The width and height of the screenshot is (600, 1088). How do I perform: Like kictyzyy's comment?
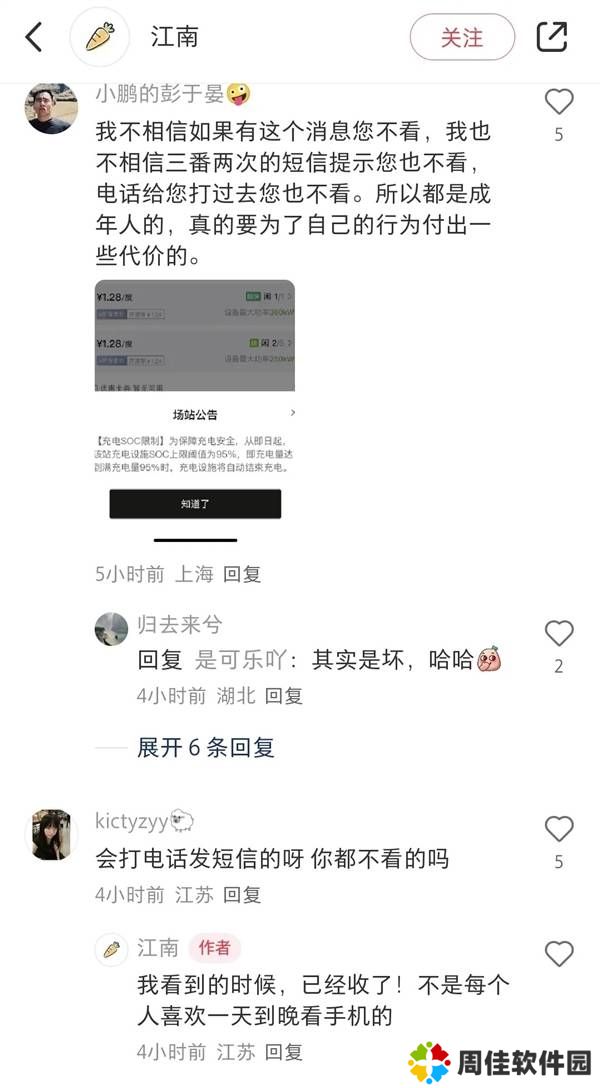(559, 829)
